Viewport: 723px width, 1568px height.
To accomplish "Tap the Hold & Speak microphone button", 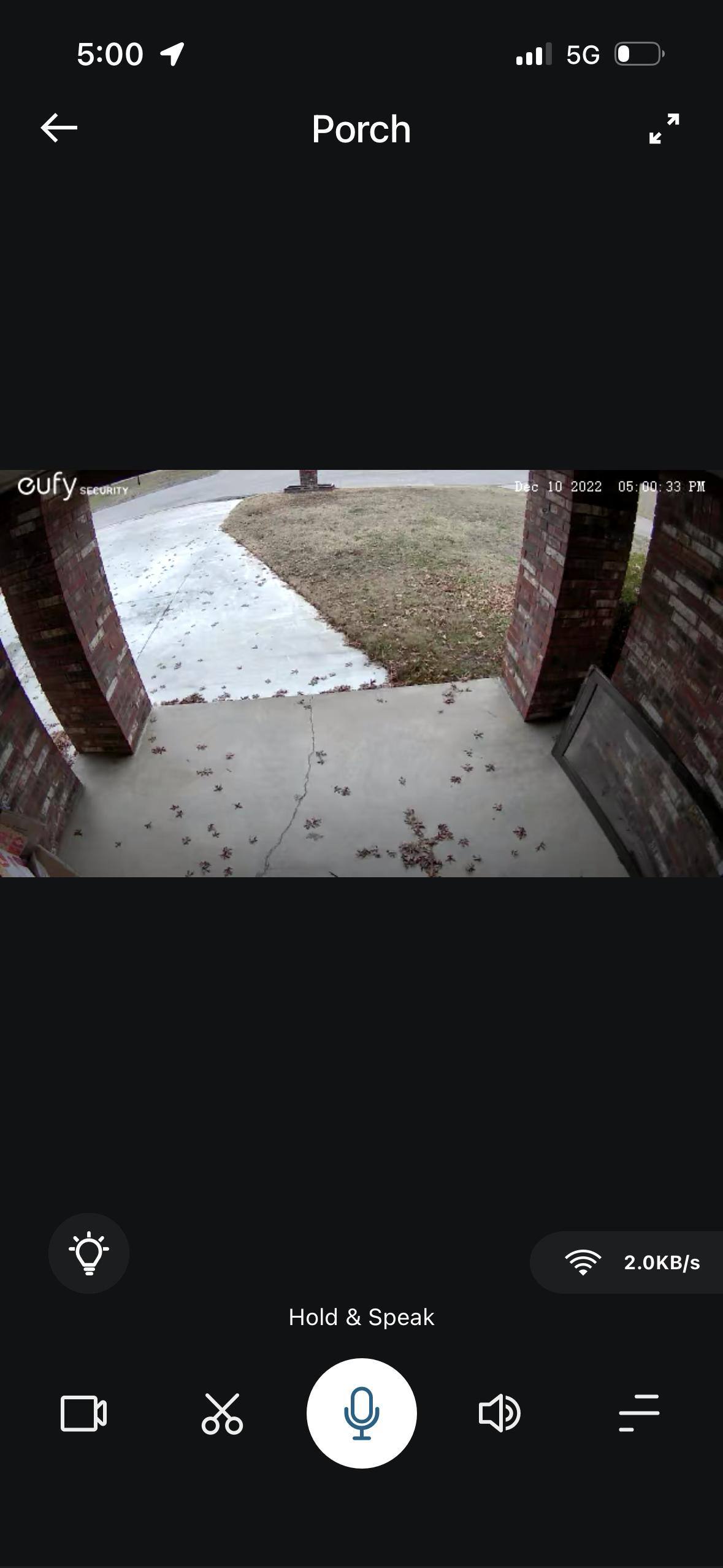I will 361,1413.
